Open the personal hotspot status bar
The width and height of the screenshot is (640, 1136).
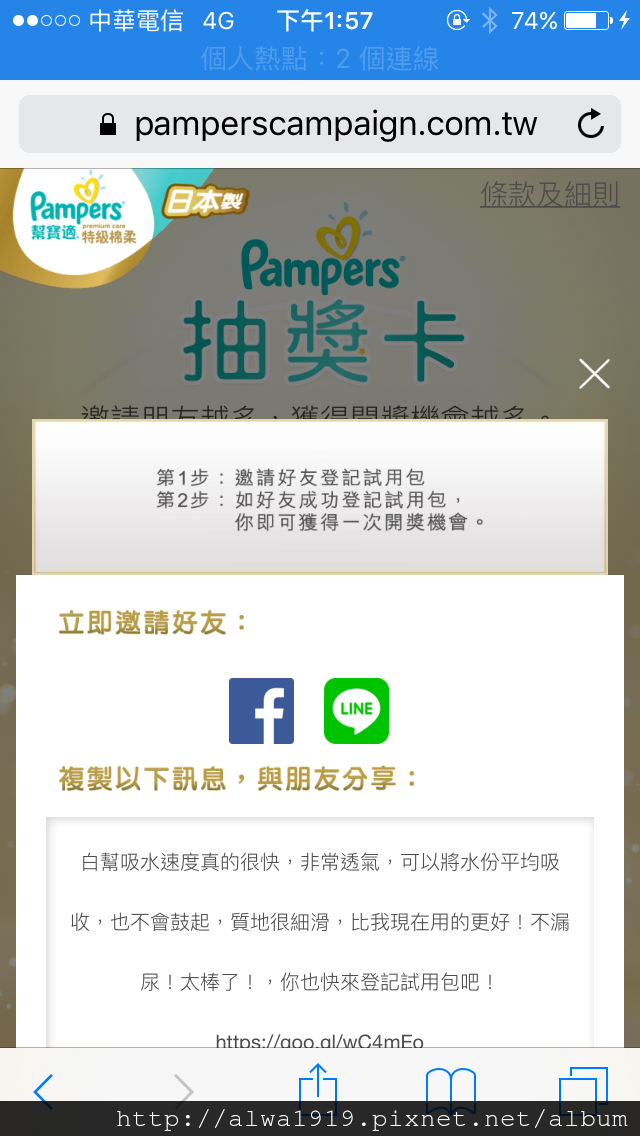(320, 59)
